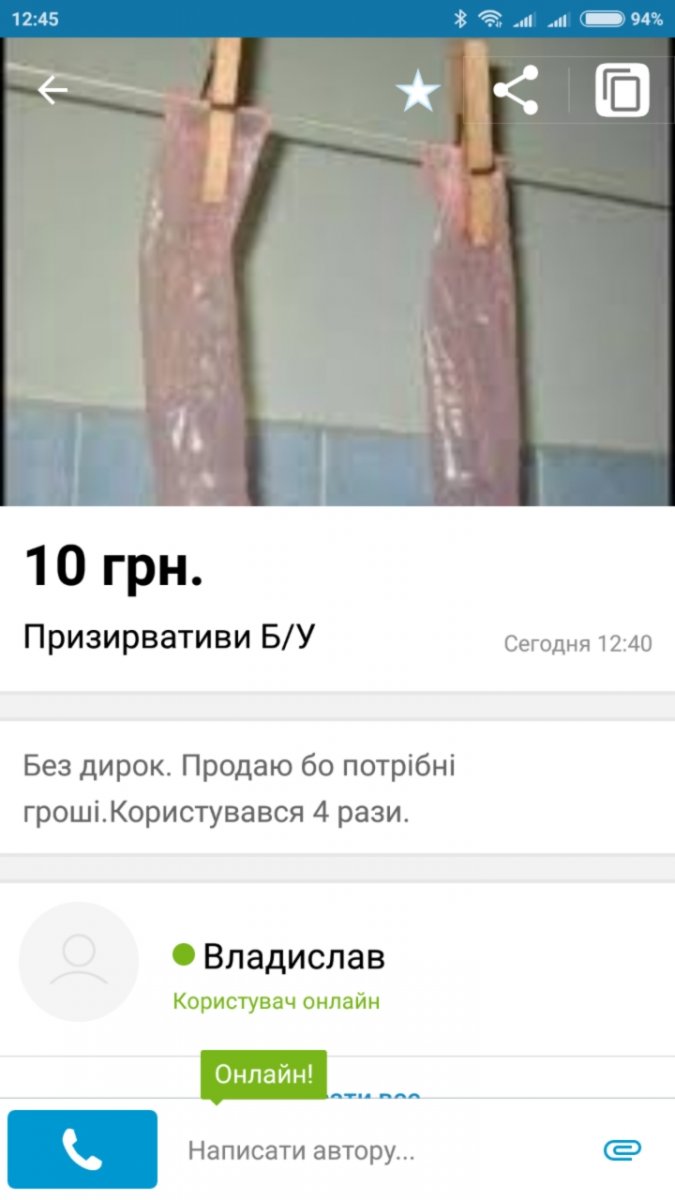
Task: Add this listing to favorites
Action: pyautogui.click(x=418, y=92)
